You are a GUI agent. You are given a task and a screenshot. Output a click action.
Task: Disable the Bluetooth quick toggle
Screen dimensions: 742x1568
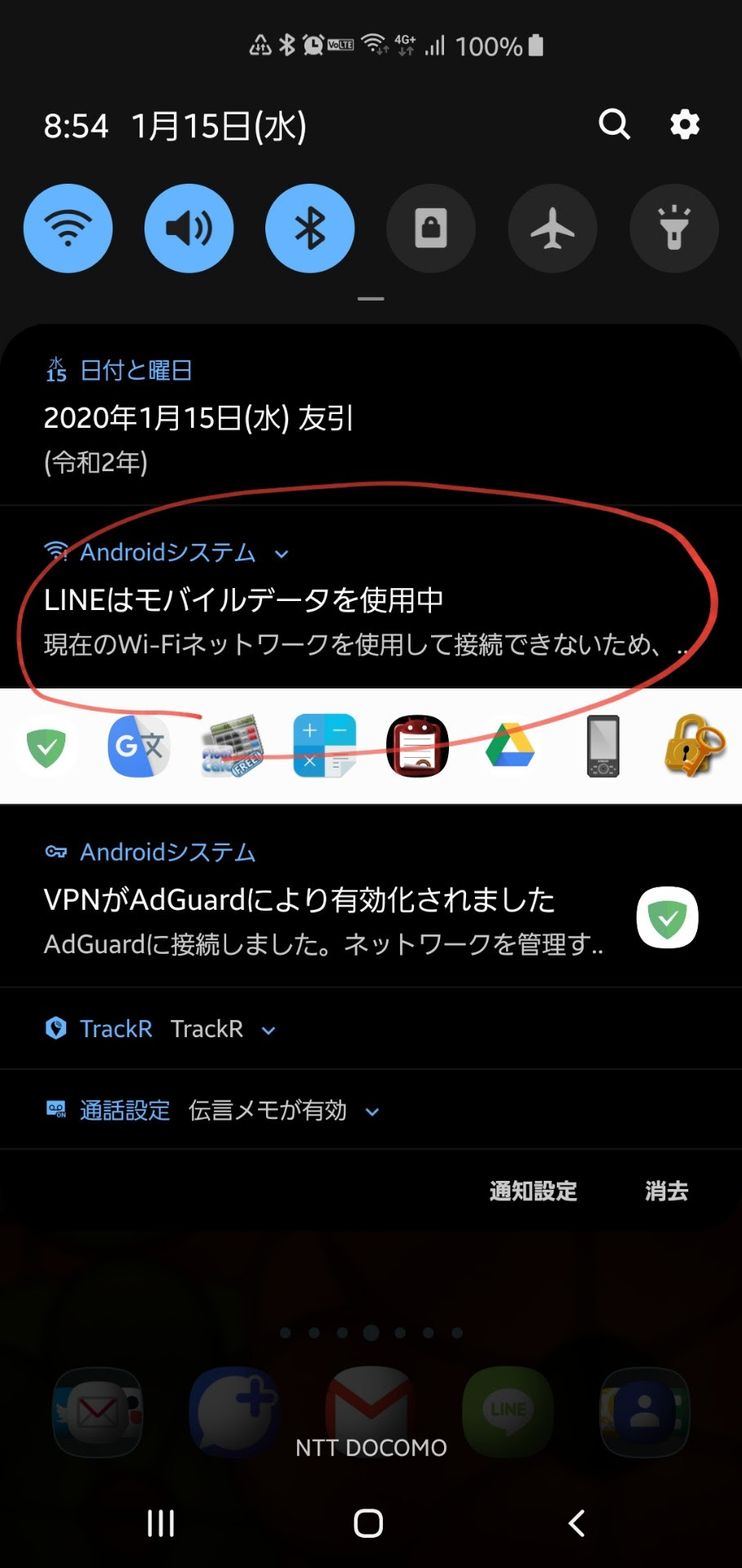[x=309, y=228]
